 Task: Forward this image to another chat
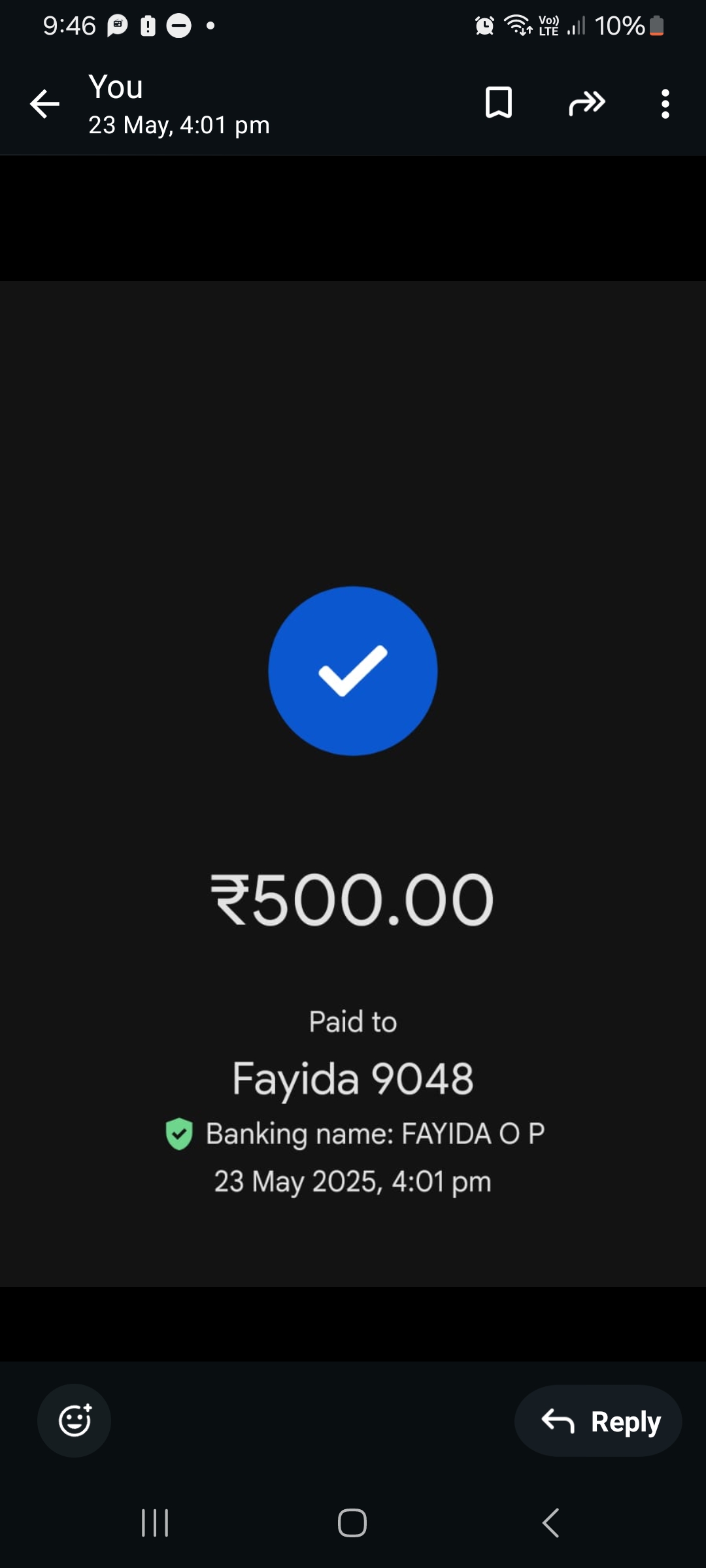click(x=586, y=103)
